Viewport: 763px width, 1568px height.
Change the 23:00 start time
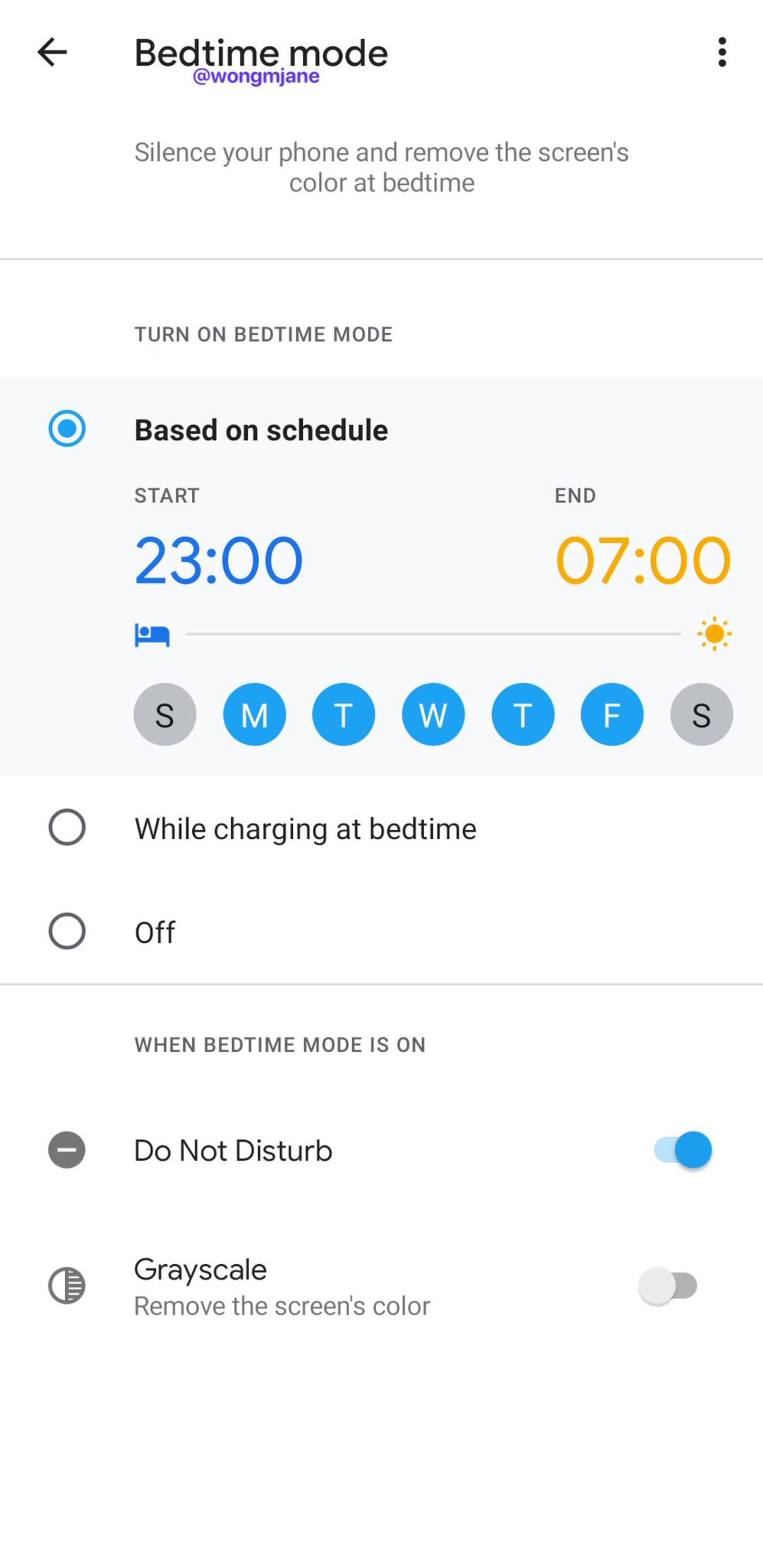pyautogui.click(x=219, y=560)
